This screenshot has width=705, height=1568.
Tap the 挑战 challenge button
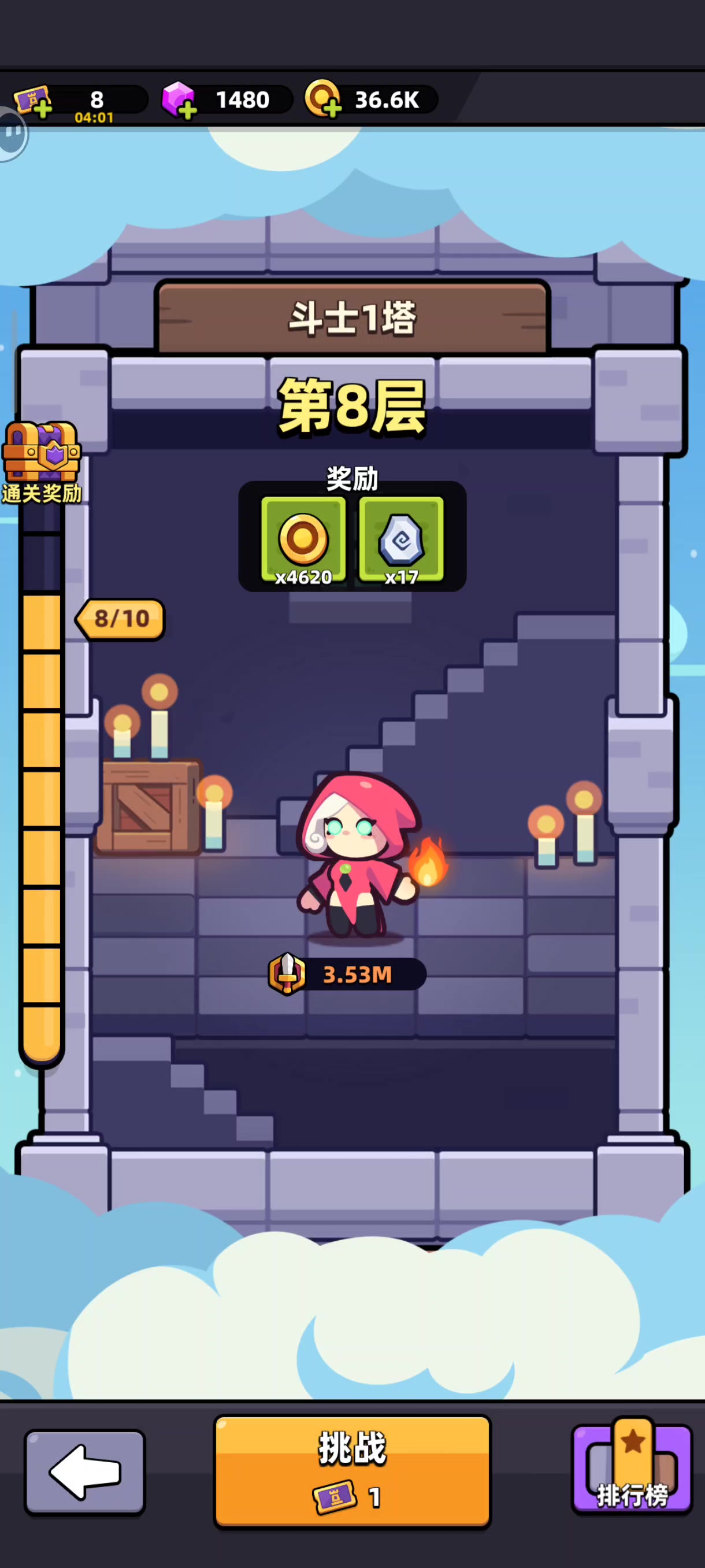(352, 1471)
